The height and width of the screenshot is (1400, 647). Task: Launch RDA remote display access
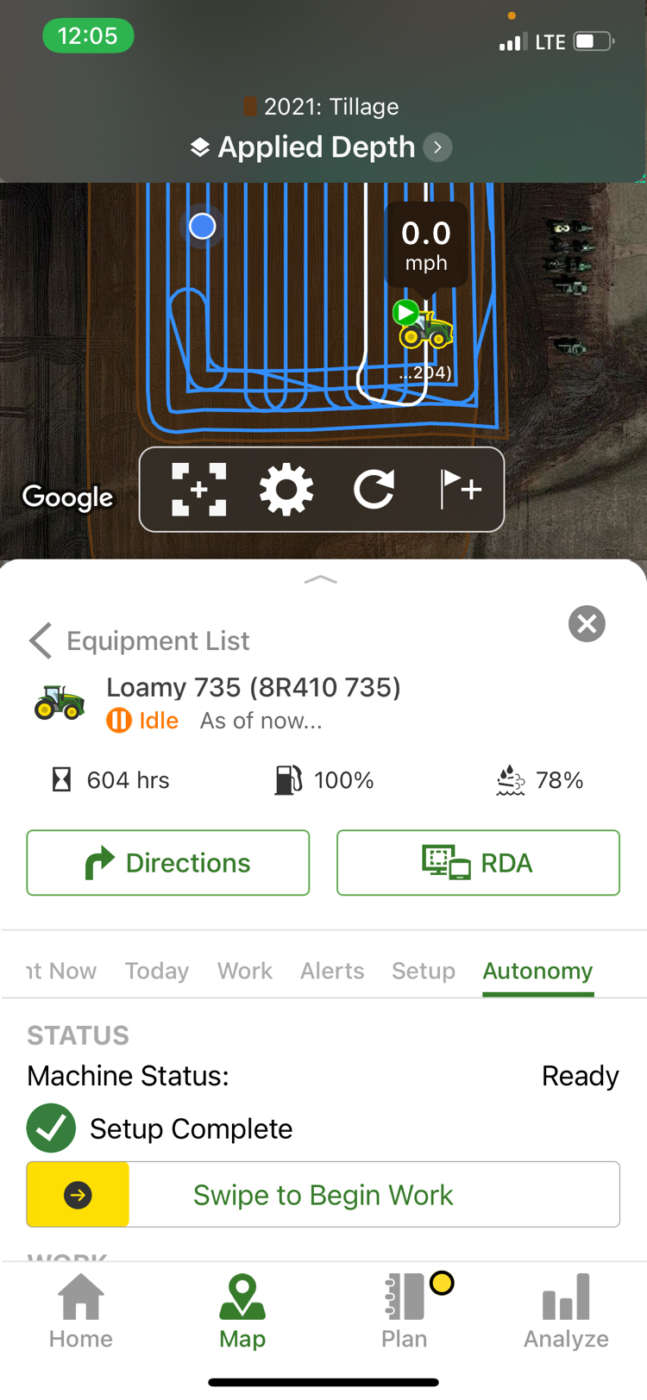point(478,862)
